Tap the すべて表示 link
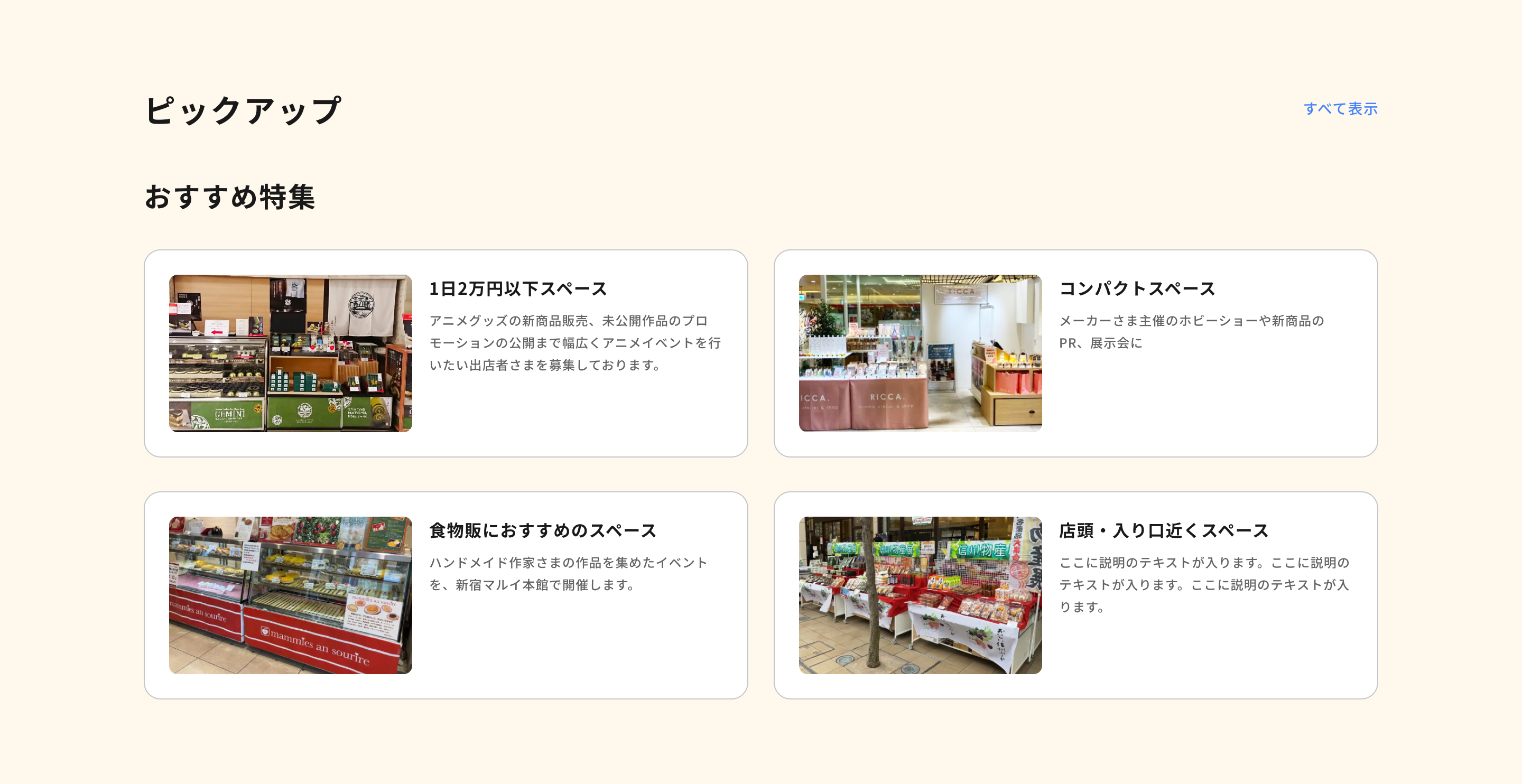The height and width of the screenshot is (784, 1522). click(1340, 109)
